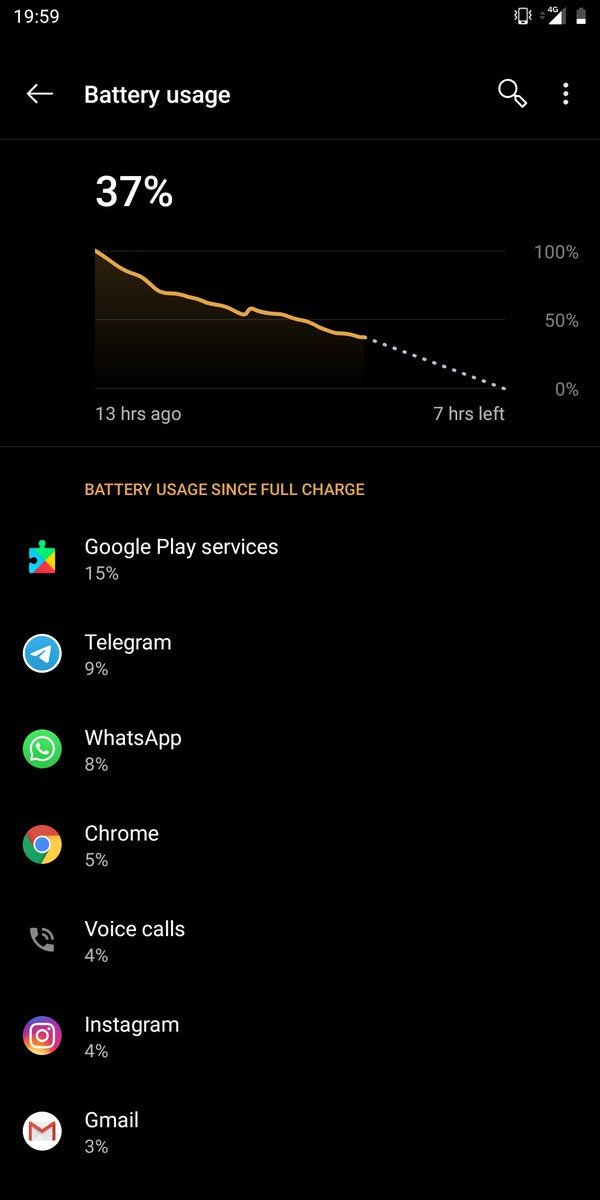This screenshot has height=1200, width=600.
Task: Open Google Play services battery details
Action: (300, 559)
